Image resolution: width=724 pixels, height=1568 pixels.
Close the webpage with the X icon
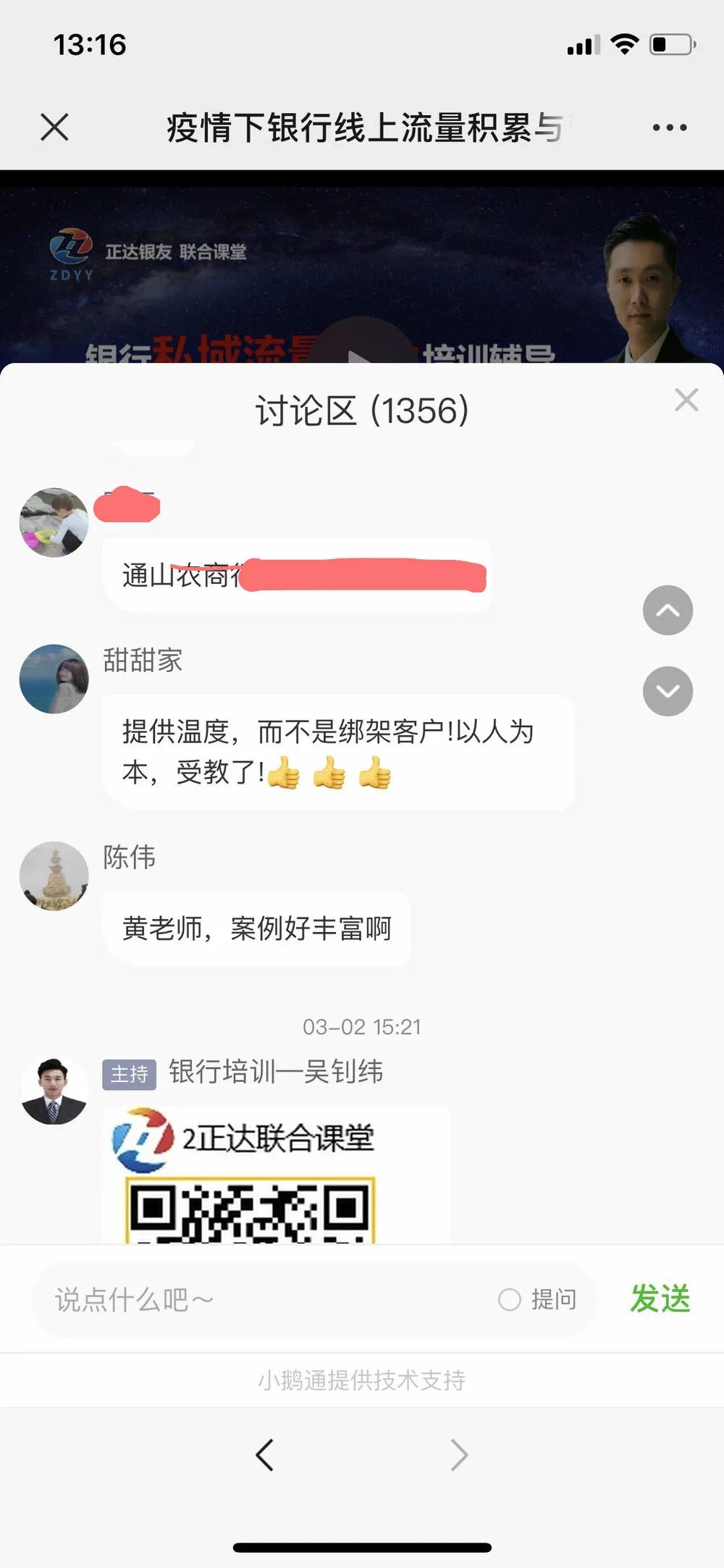[54, 127]
